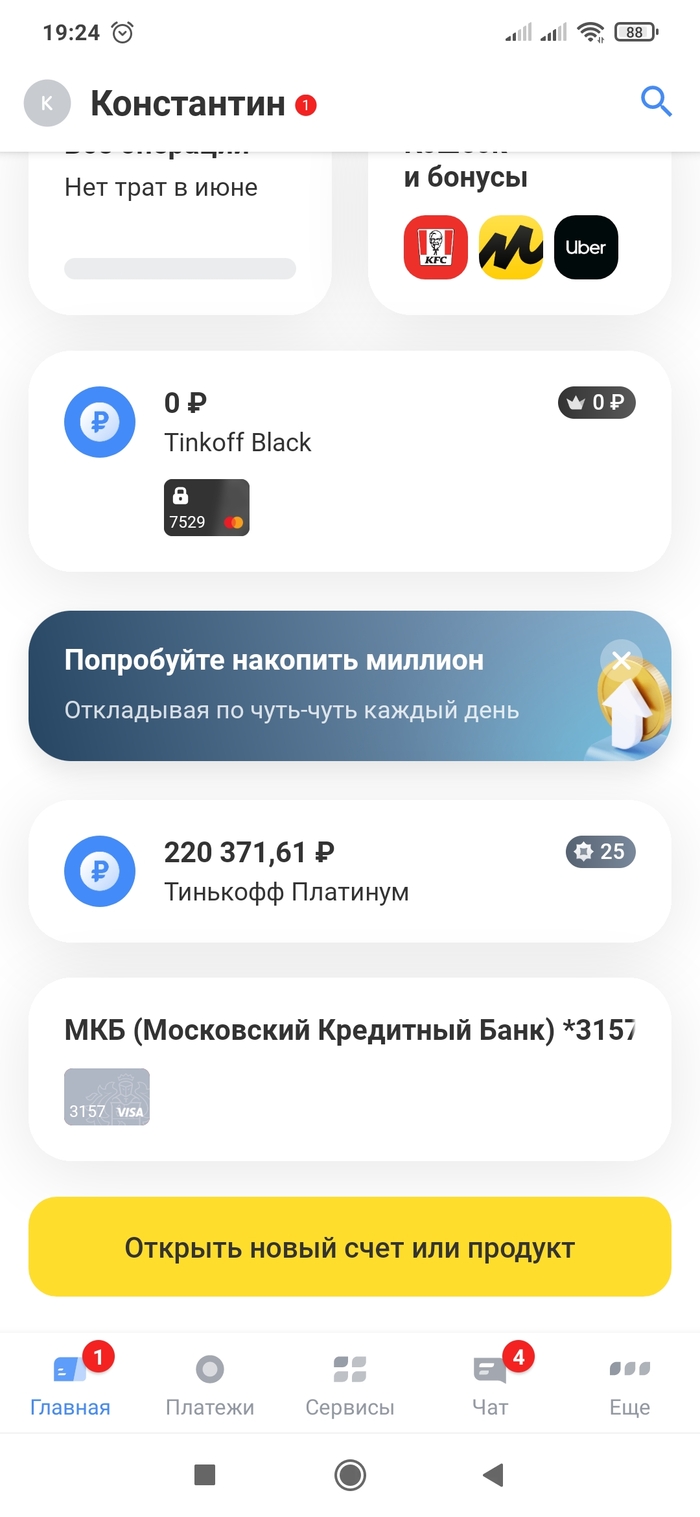Screen dimensions: 700x1517
Task: Tap the crown 0 ₽ badge
Action: tap(596, 403)
